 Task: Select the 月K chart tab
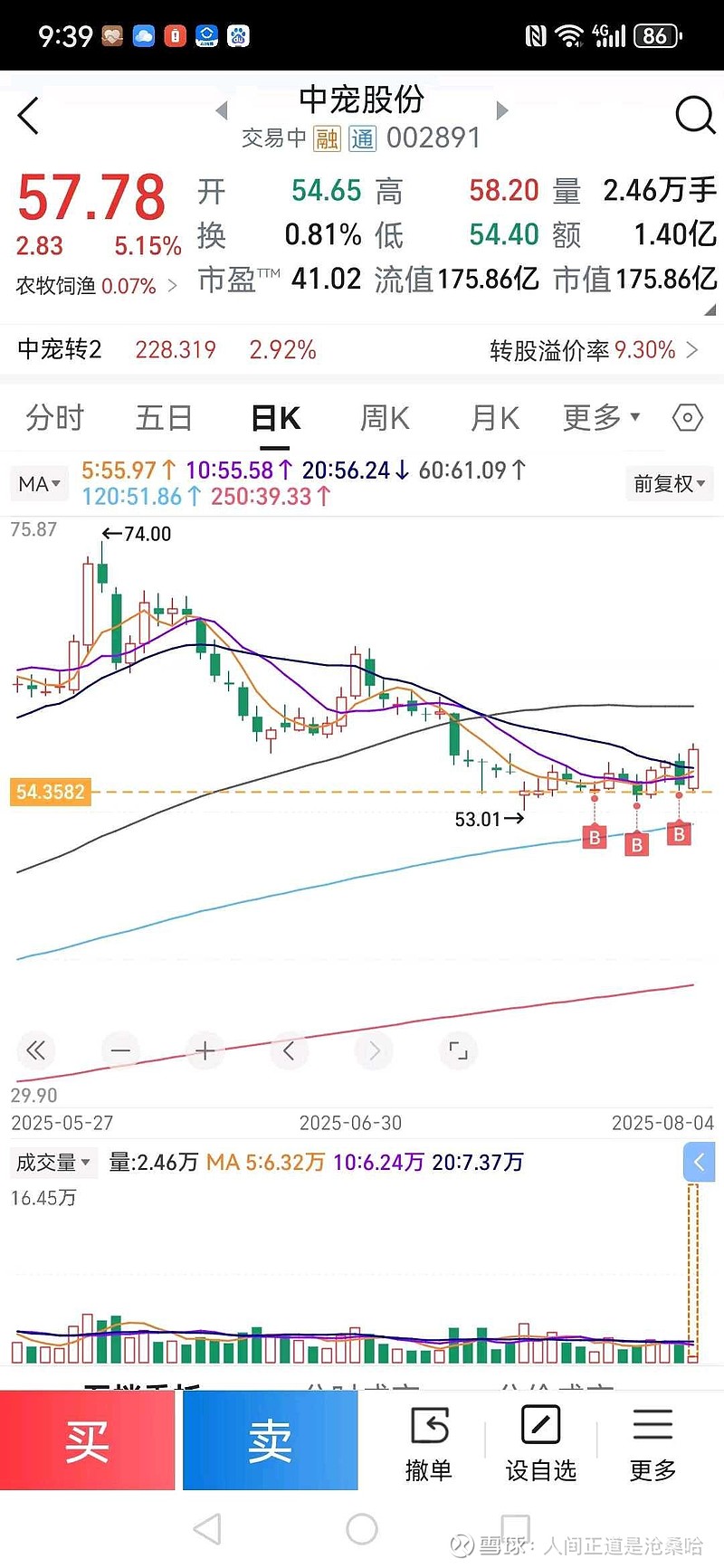click(494, 418)
